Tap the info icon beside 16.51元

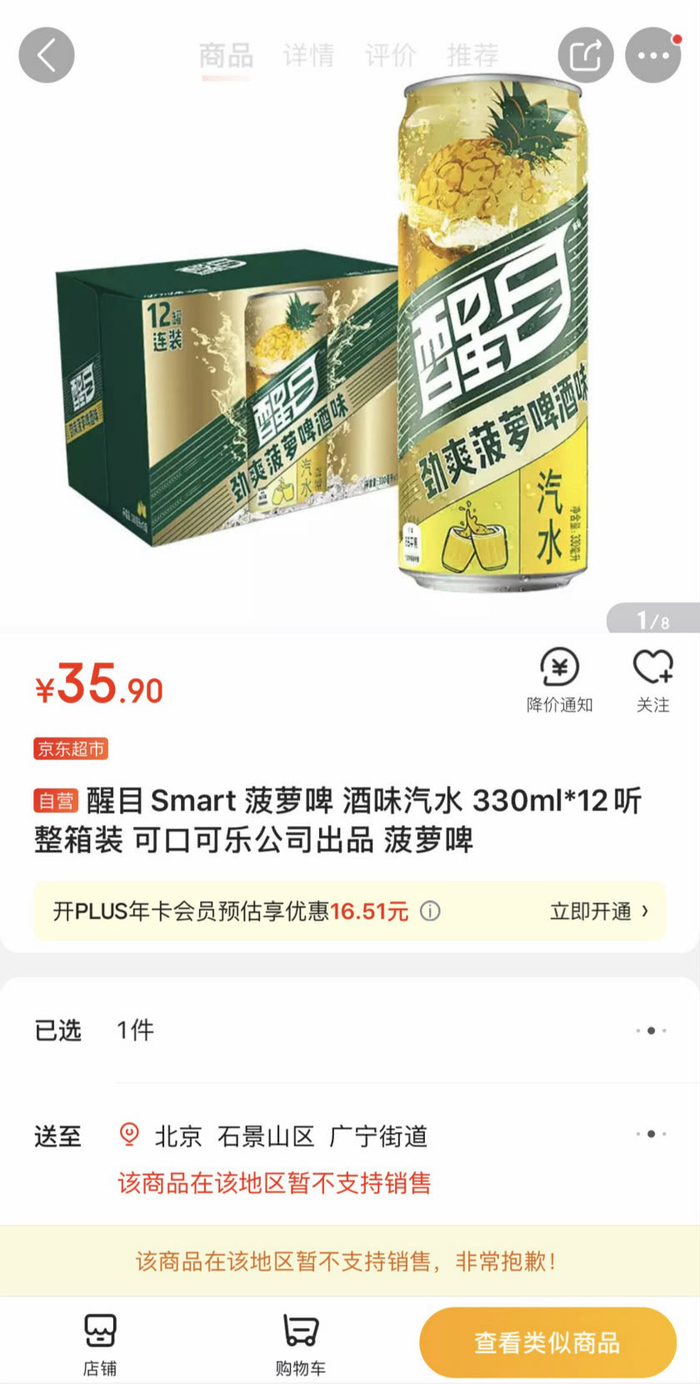[430, 911]
